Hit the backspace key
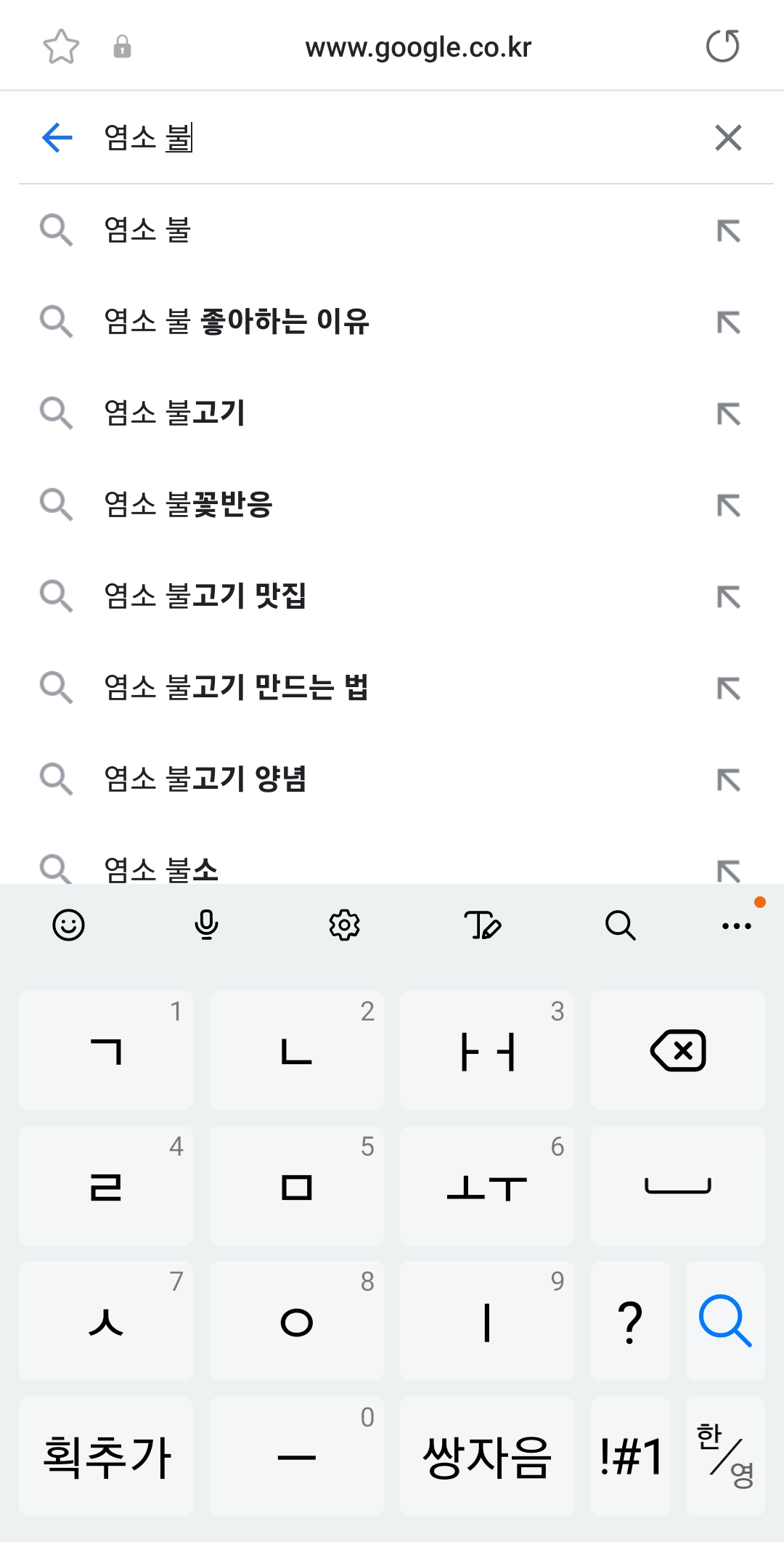Screen dimensions: 784x1542 coord(678,1050)
